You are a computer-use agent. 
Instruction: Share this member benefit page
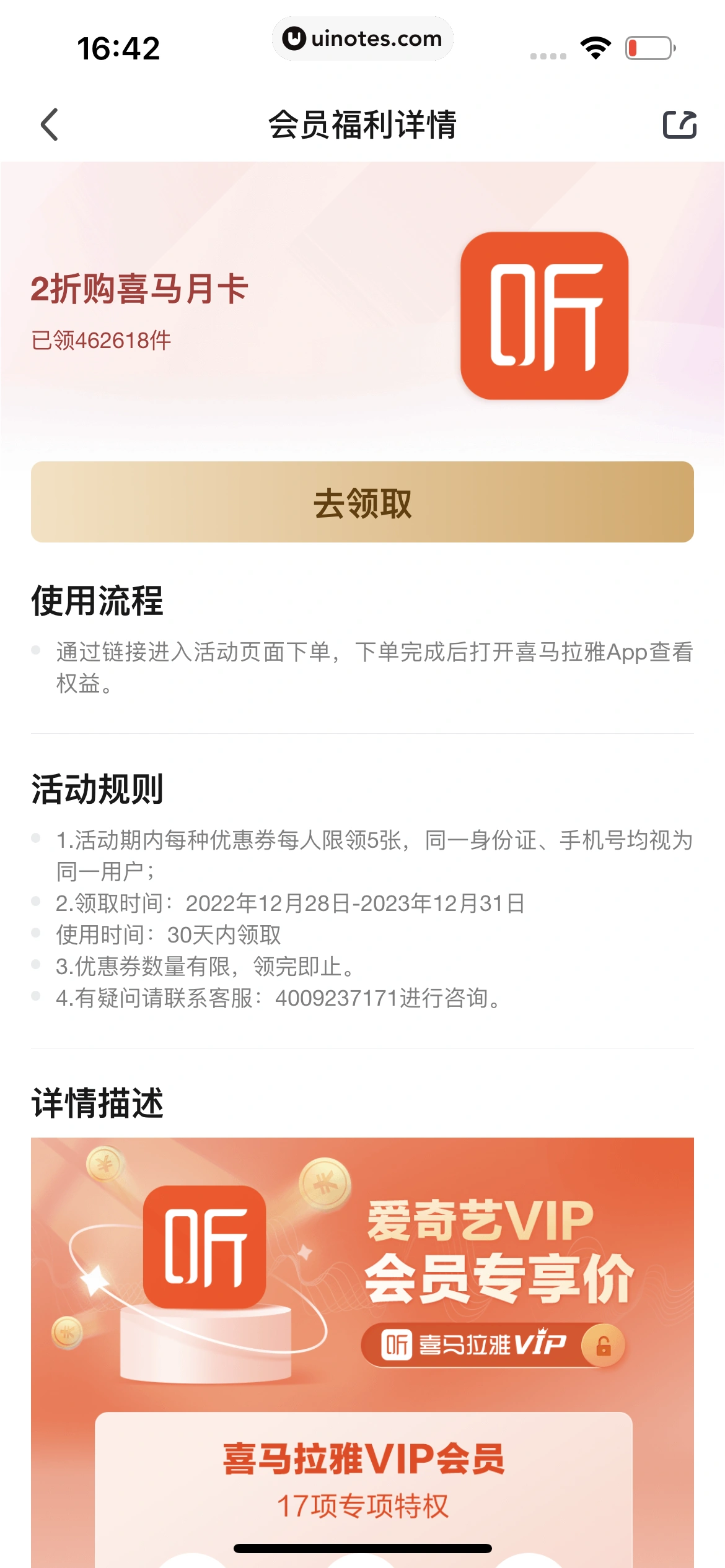pos(679,124)
